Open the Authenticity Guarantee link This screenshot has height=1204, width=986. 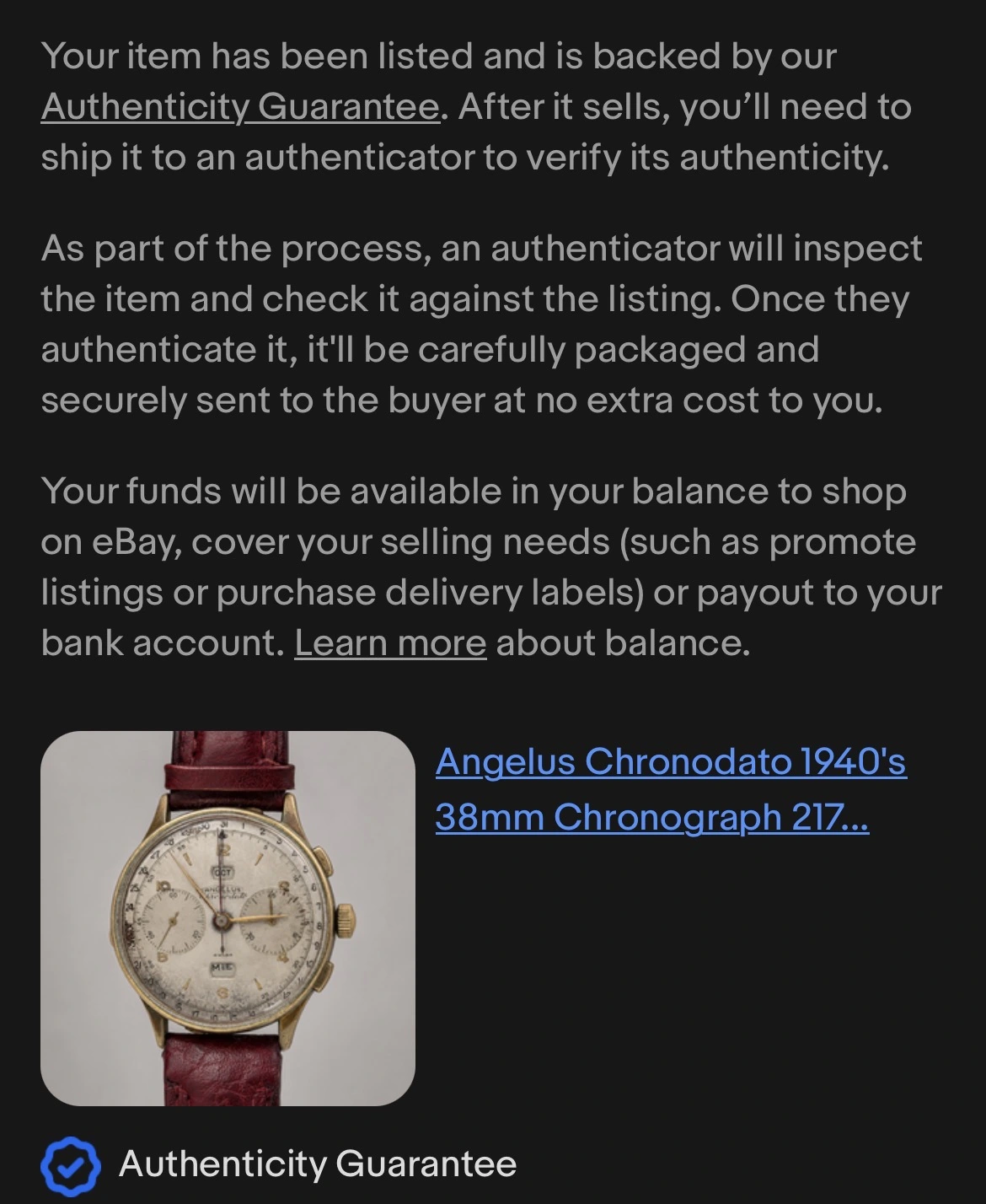[x=240, y=108]
